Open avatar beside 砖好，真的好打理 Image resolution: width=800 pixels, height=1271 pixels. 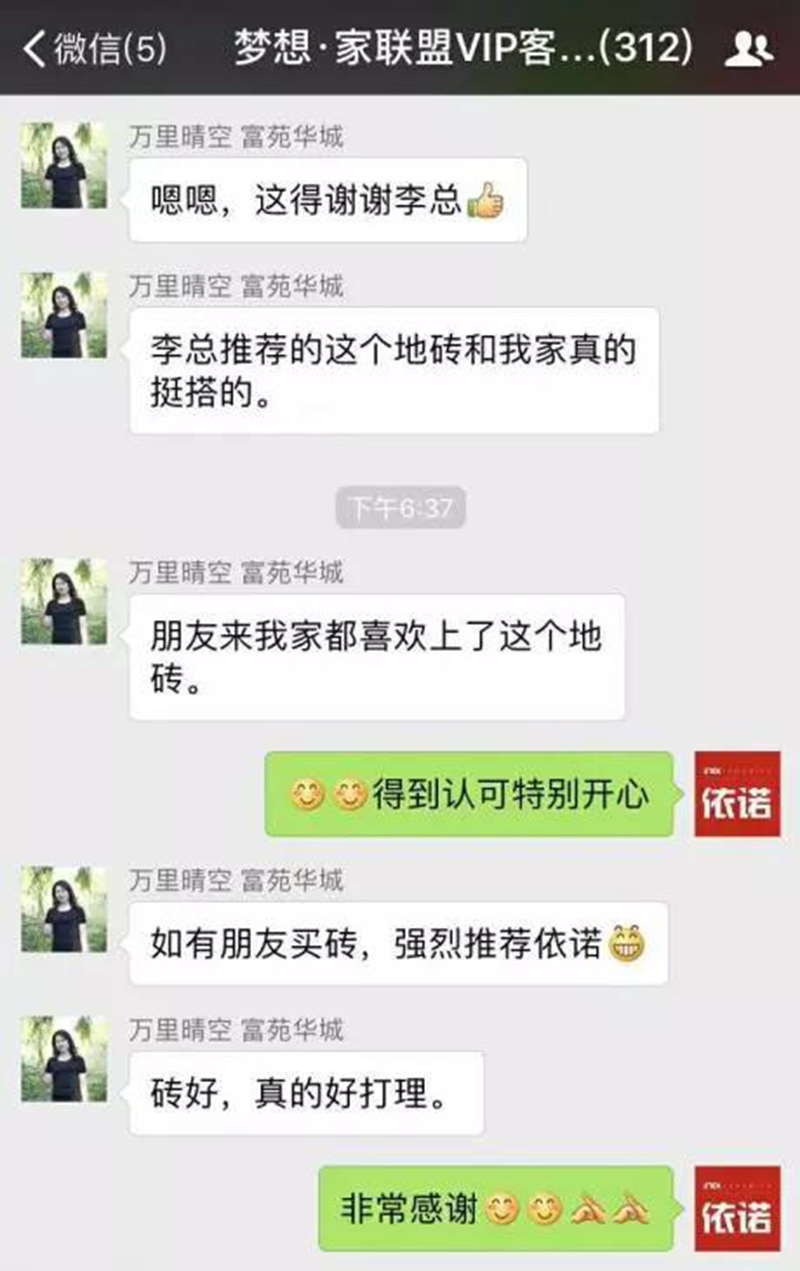pyautogui.click(x=64, y=1058)
